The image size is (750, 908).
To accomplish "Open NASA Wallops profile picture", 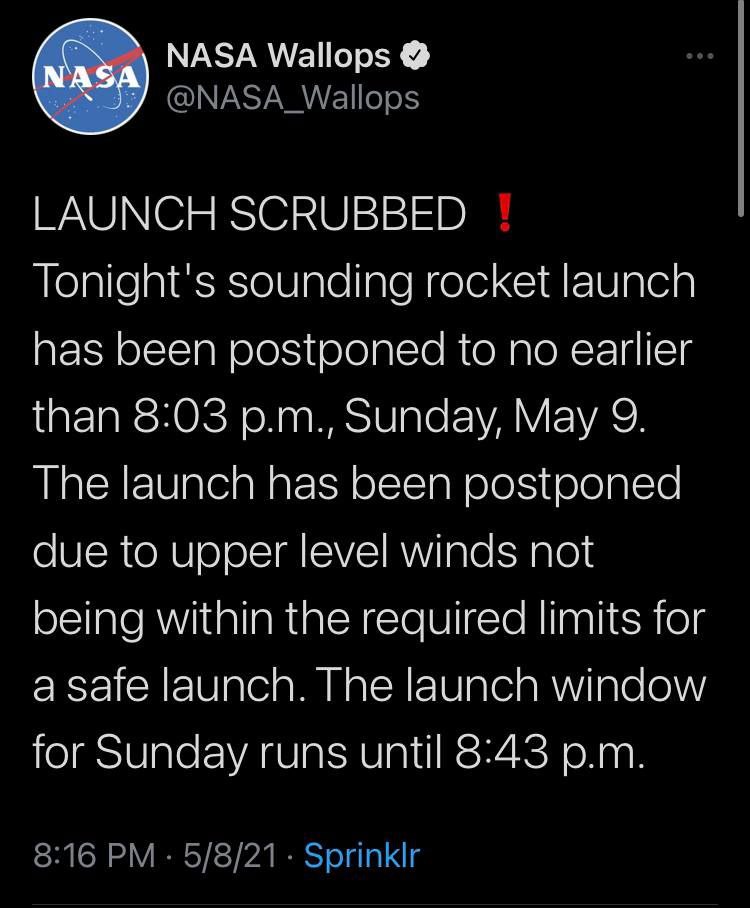I will pyautogui.click(x=90, y=77).
